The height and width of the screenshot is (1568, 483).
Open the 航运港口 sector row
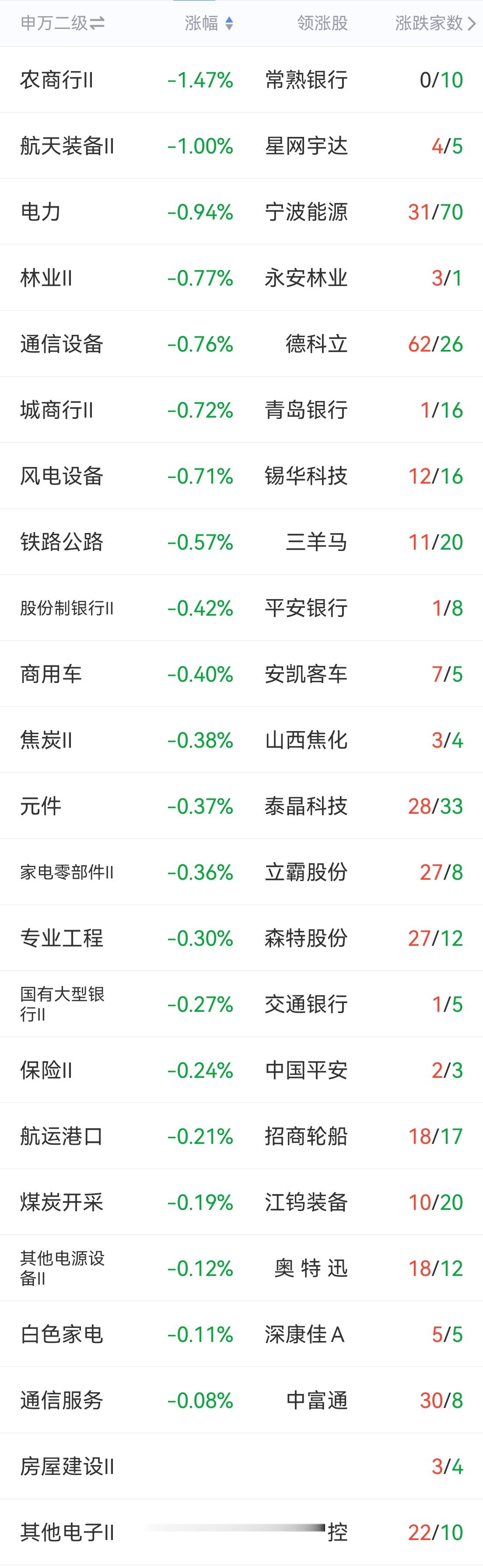(241, 1136)
